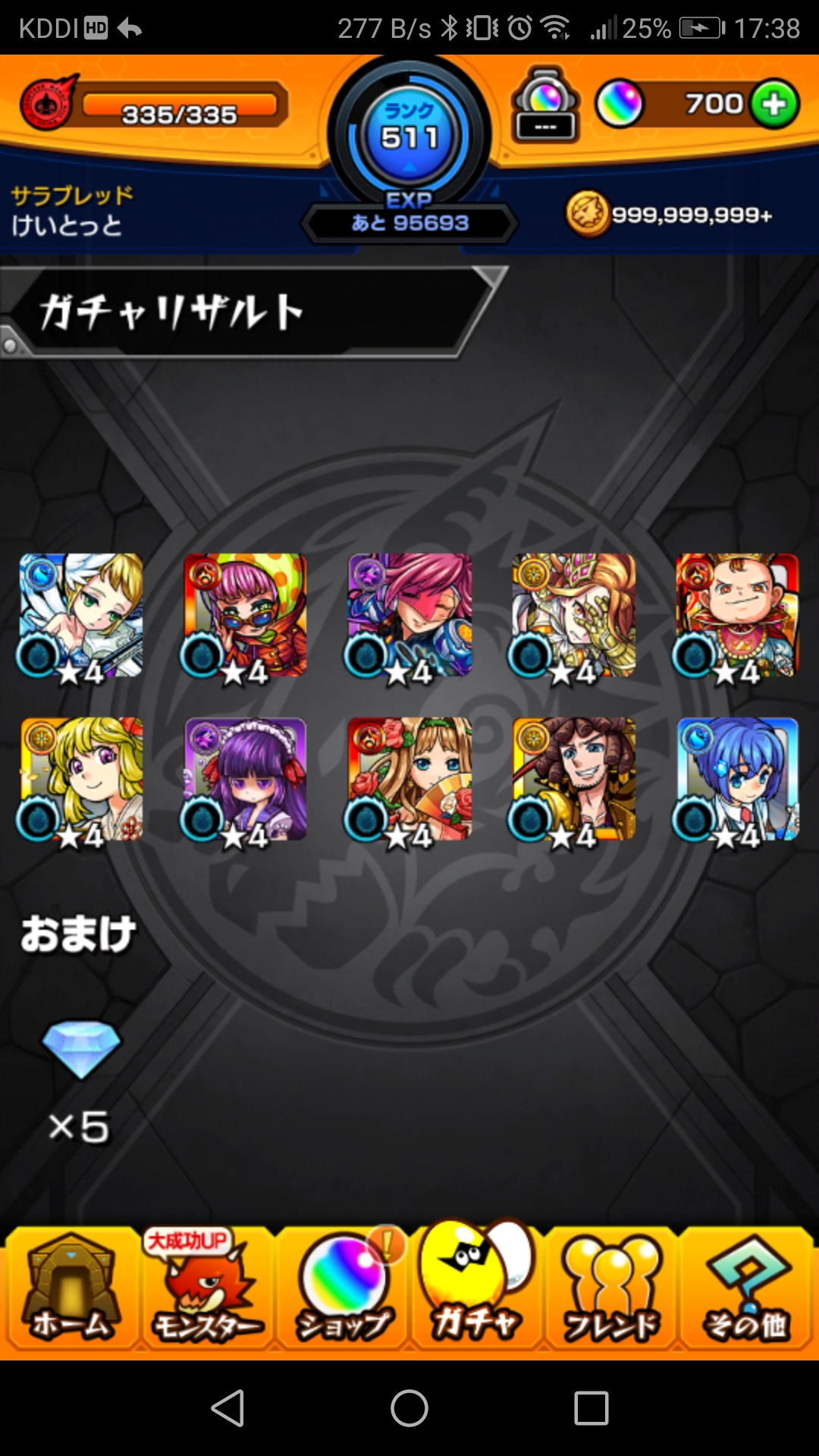Open the ショップ tab

343,1290
